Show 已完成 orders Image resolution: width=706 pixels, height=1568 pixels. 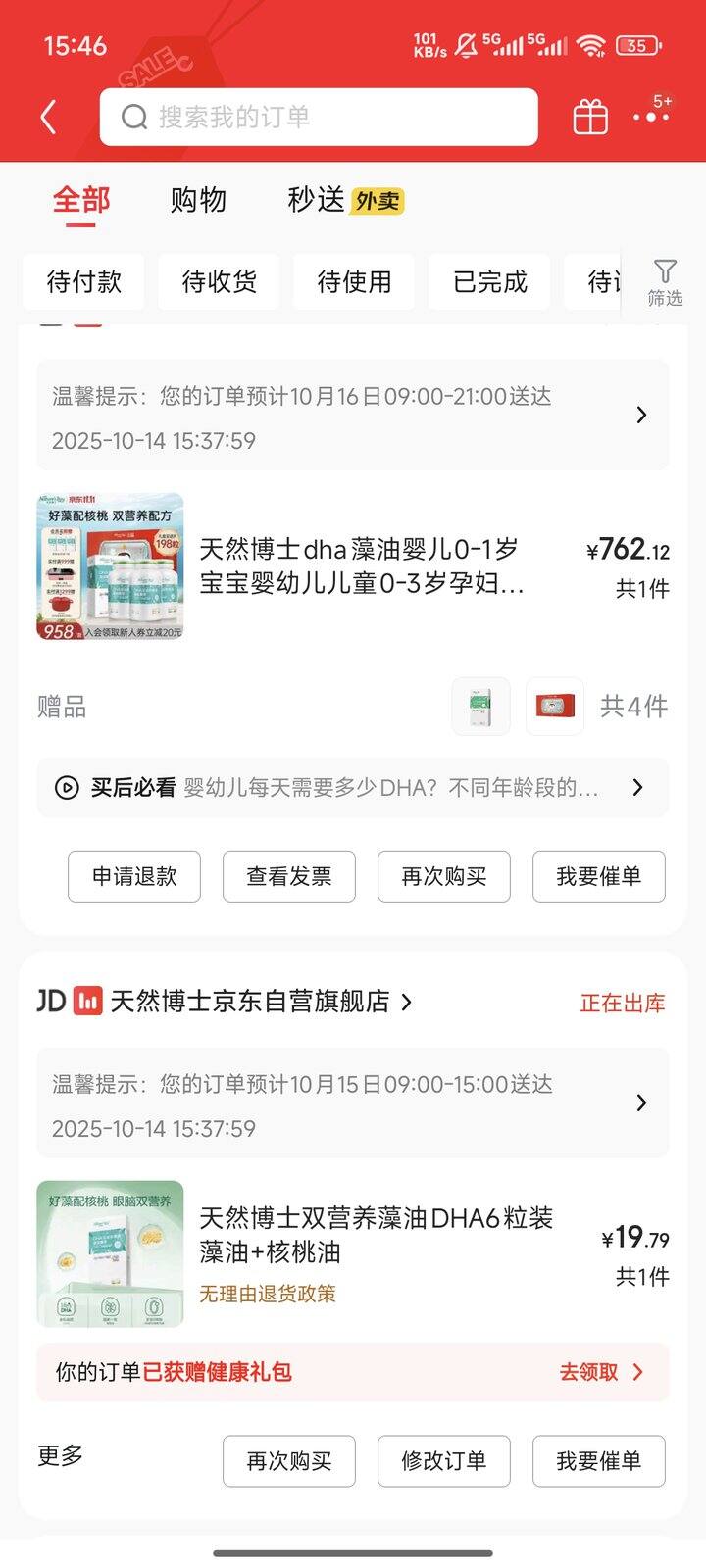pos(489,282)
